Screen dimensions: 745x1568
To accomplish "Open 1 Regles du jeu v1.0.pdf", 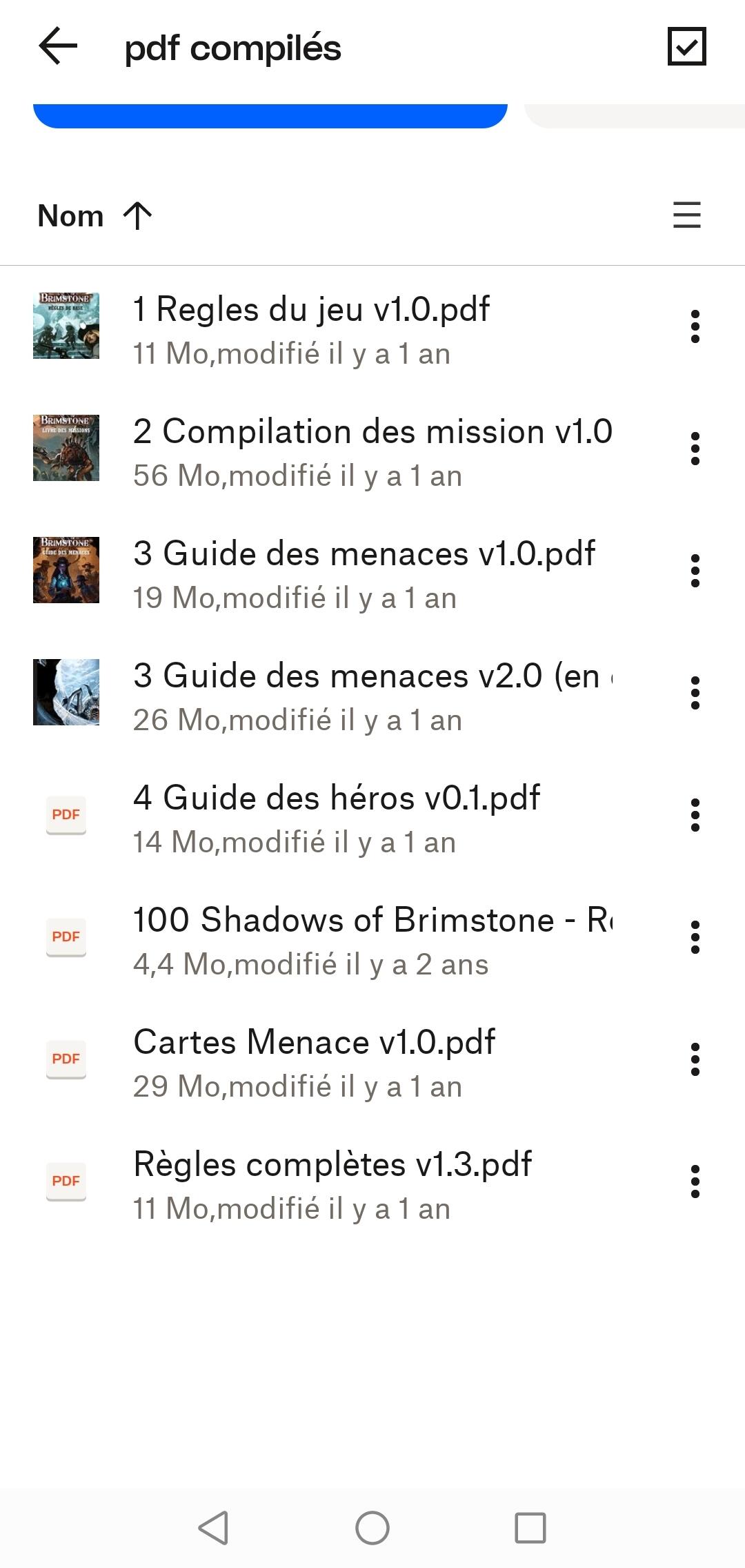I will pyautogui.click(x=310, y=326).
